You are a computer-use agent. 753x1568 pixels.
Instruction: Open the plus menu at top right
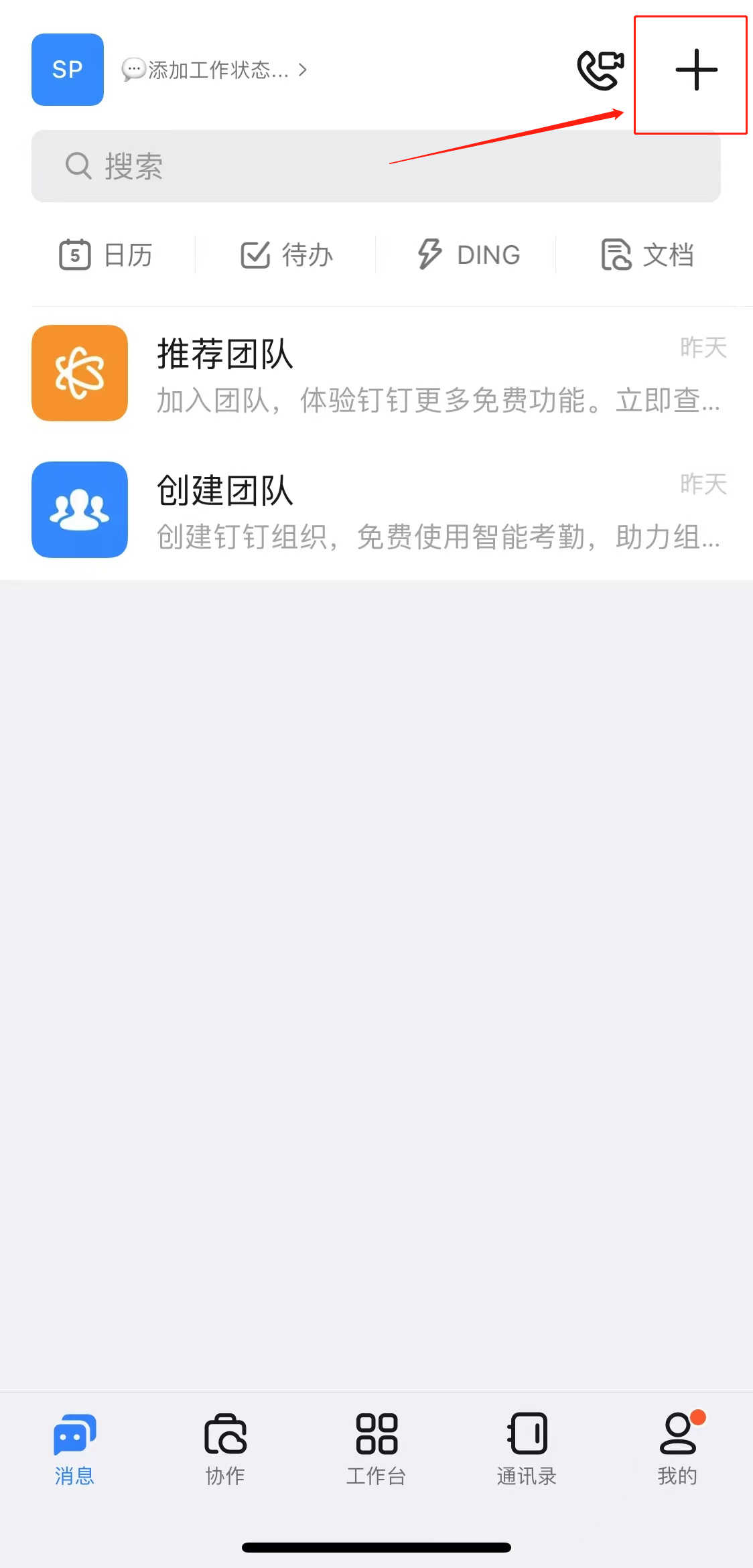(696, 70)
